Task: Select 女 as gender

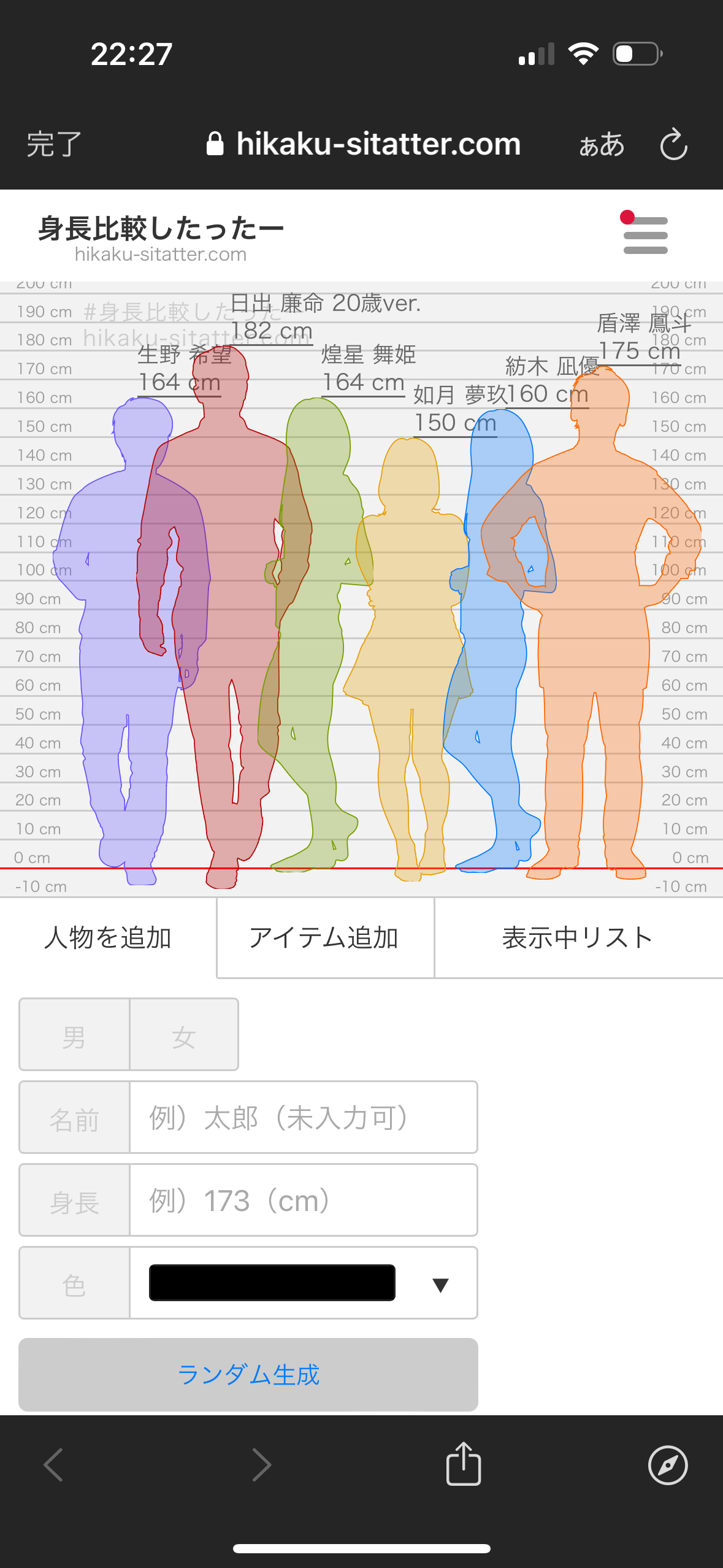Action: pos(184,1034)
